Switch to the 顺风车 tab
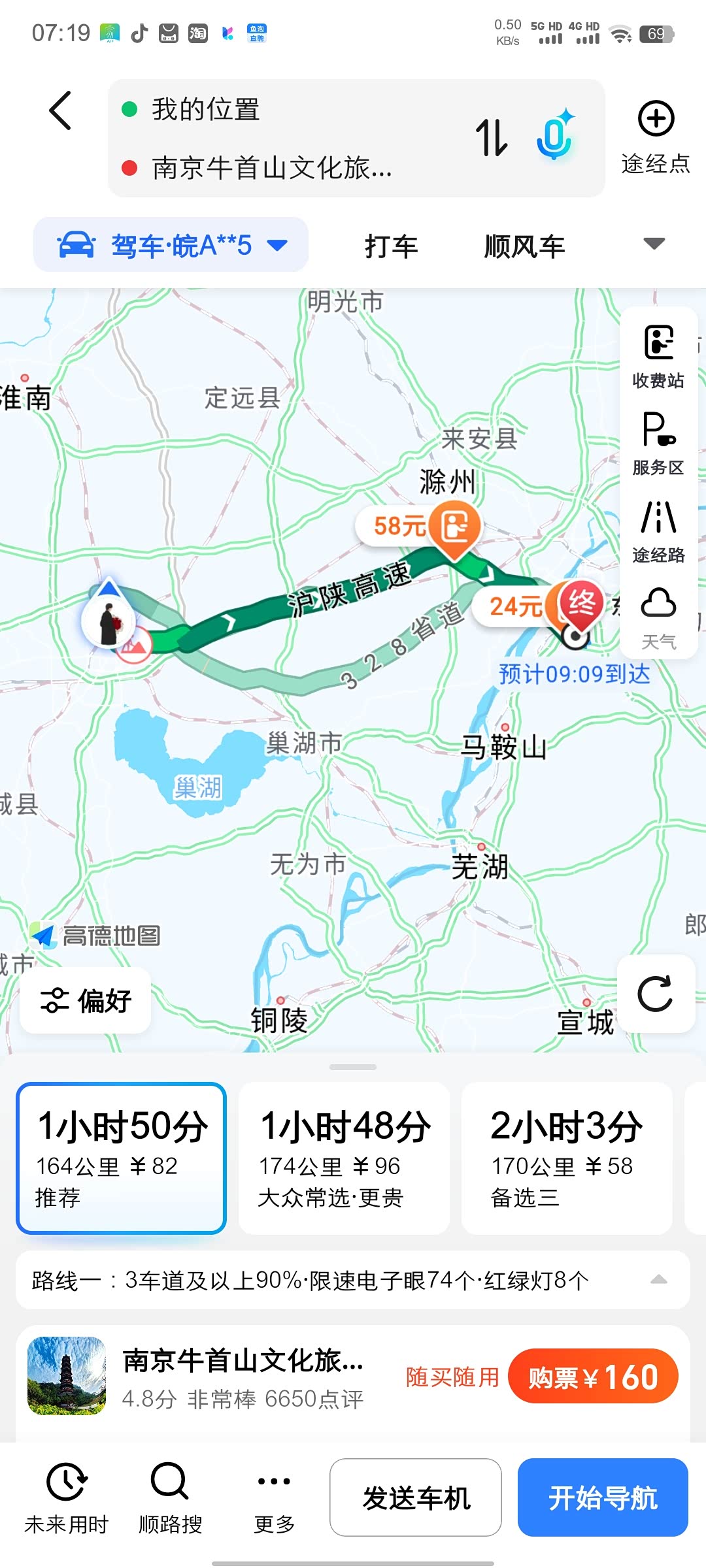The image size is (706, 1568). (x=524, y=246)
